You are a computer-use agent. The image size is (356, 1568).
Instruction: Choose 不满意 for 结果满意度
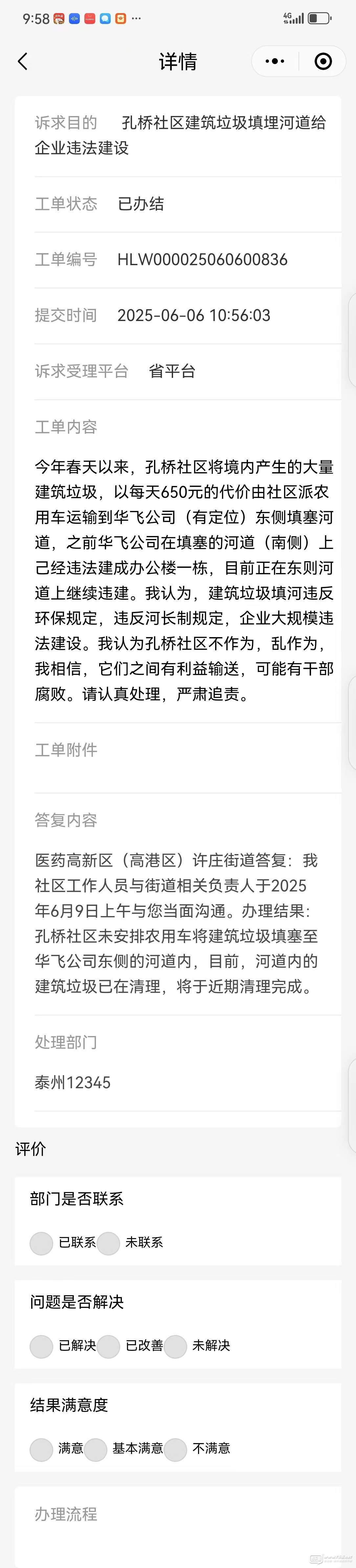pos(175,1449)
